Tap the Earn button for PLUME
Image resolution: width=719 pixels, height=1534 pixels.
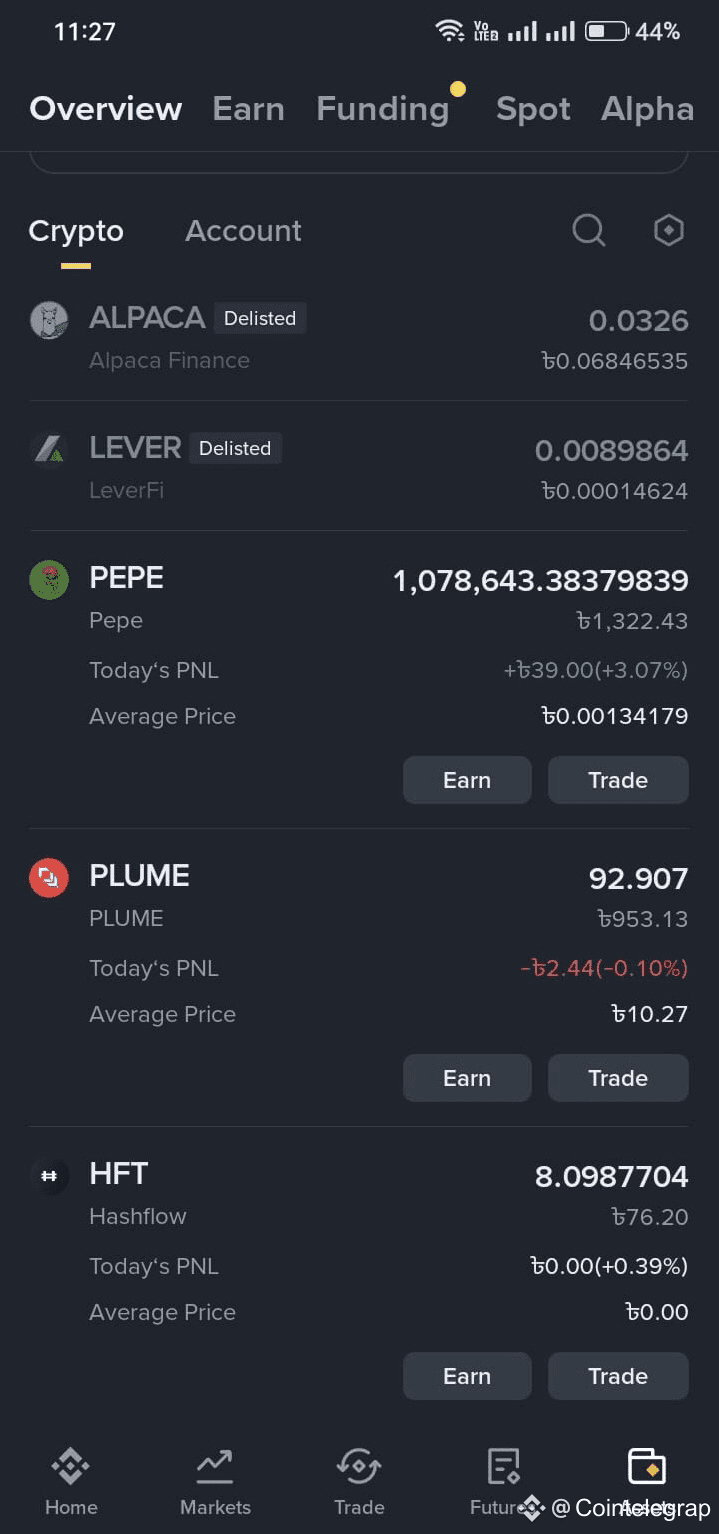467,1078
